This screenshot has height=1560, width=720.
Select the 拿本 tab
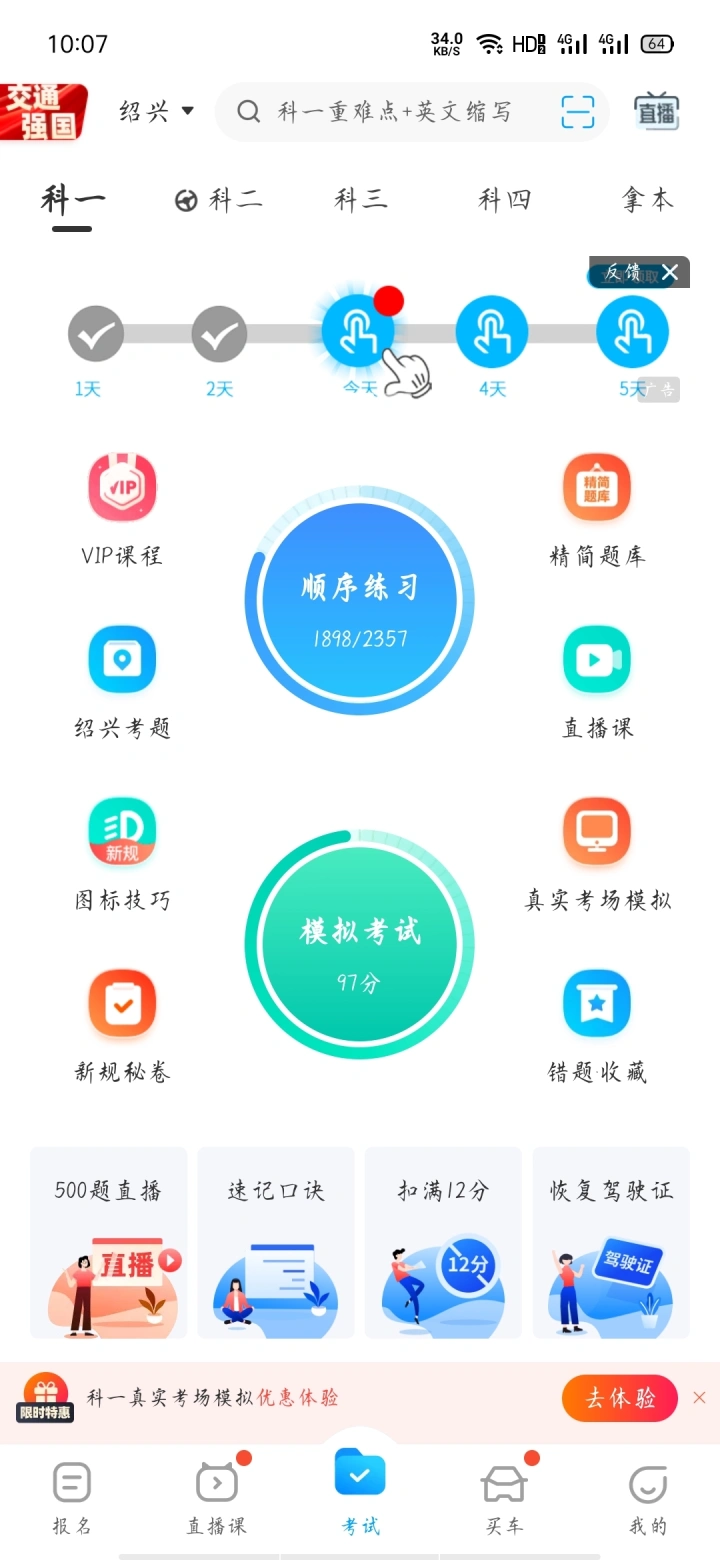(647, 200)
